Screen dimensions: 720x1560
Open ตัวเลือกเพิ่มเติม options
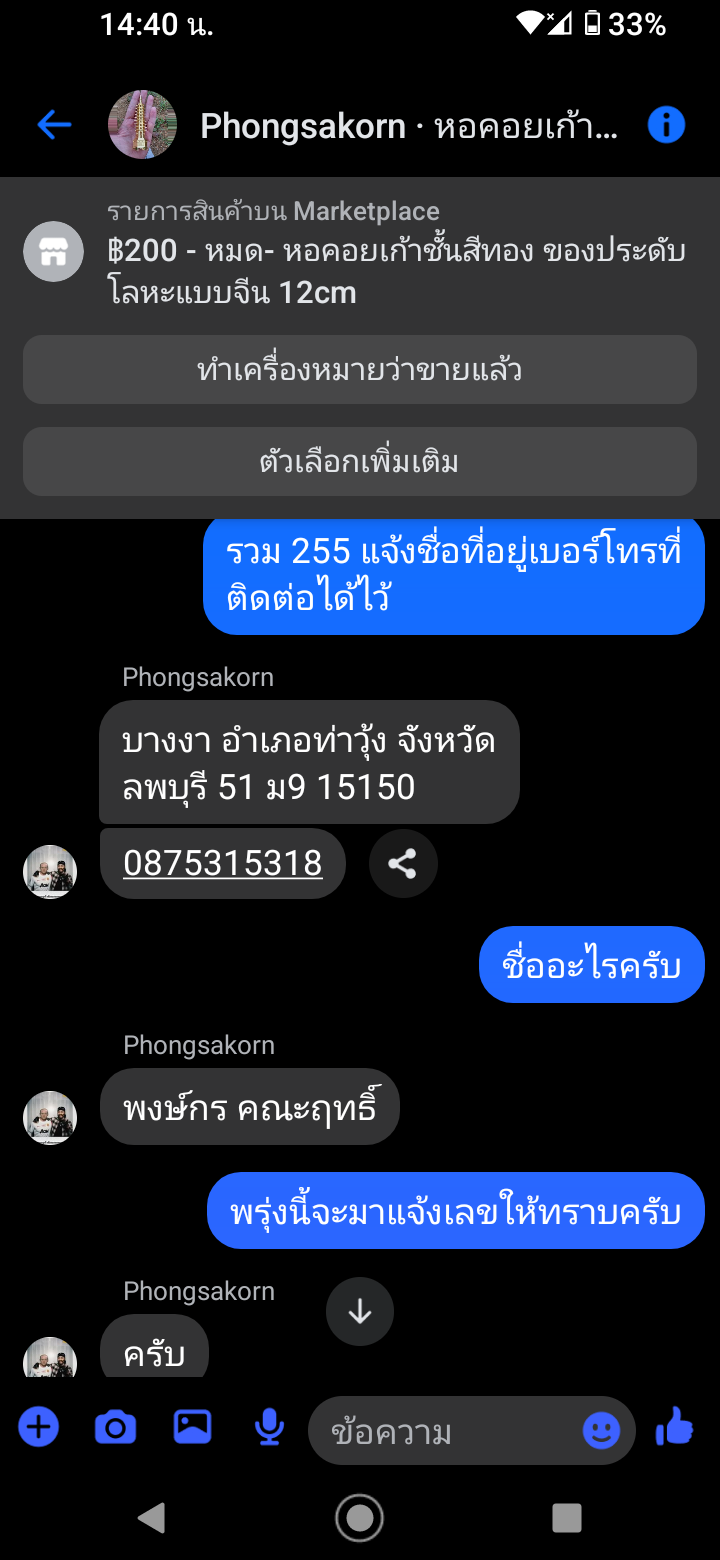click(x=360, y=462)
